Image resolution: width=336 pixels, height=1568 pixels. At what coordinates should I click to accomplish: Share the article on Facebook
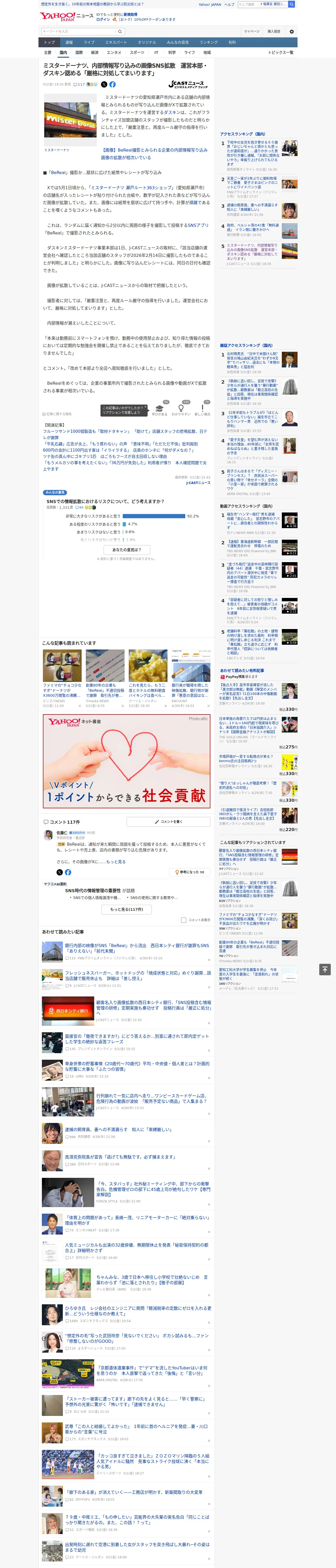[112, 85]
